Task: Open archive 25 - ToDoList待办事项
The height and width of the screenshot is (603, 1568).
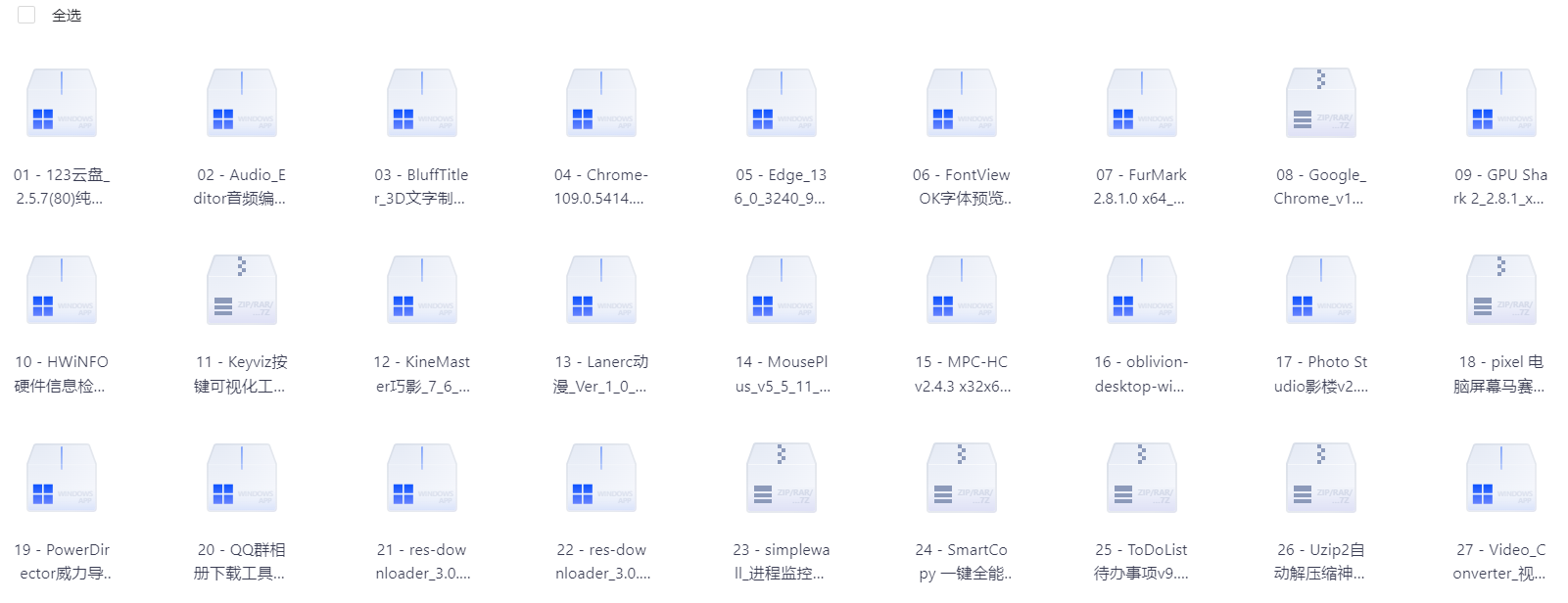Action: click(x=1142, y=478)
